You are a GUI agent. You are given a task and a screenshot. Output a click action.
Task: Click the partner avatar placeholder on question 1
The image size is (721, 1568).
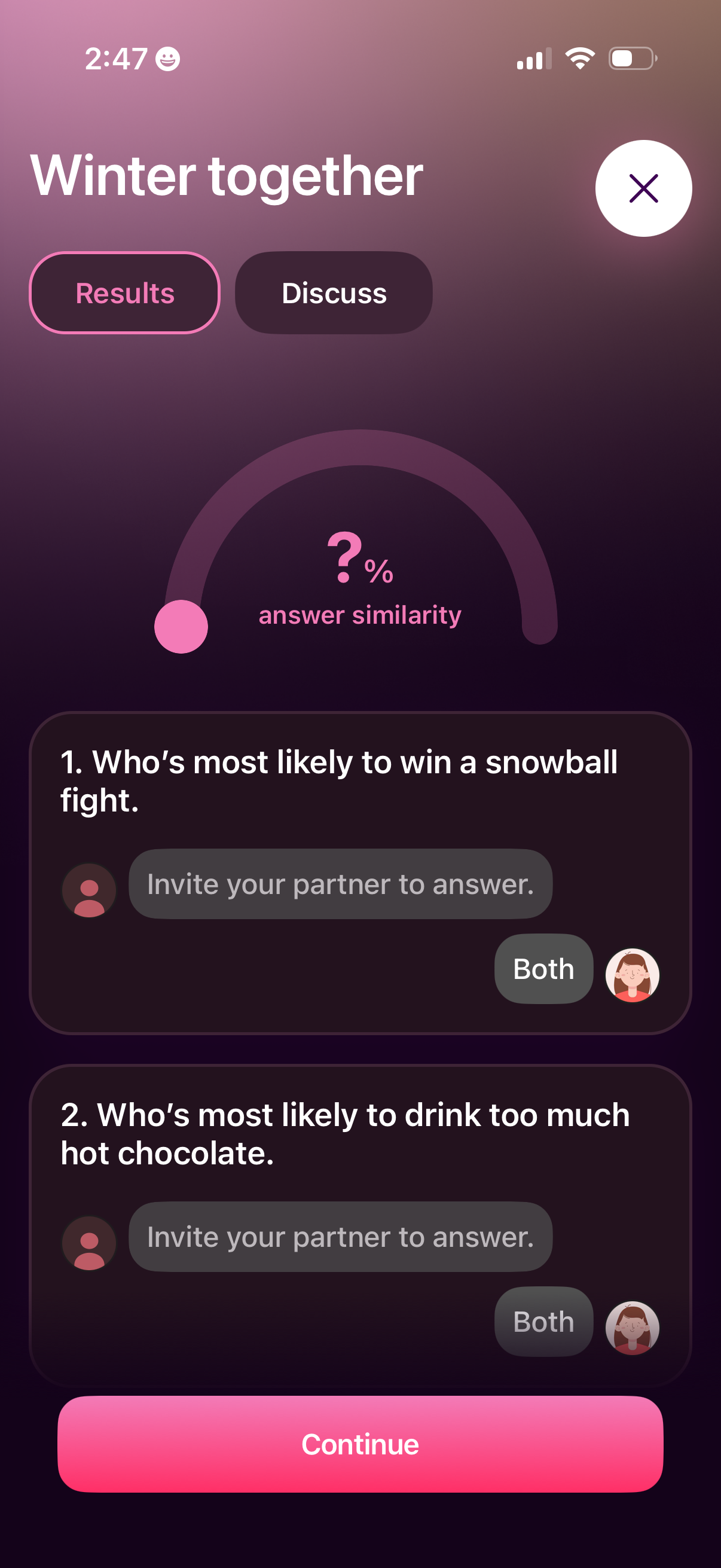point(90,889)
